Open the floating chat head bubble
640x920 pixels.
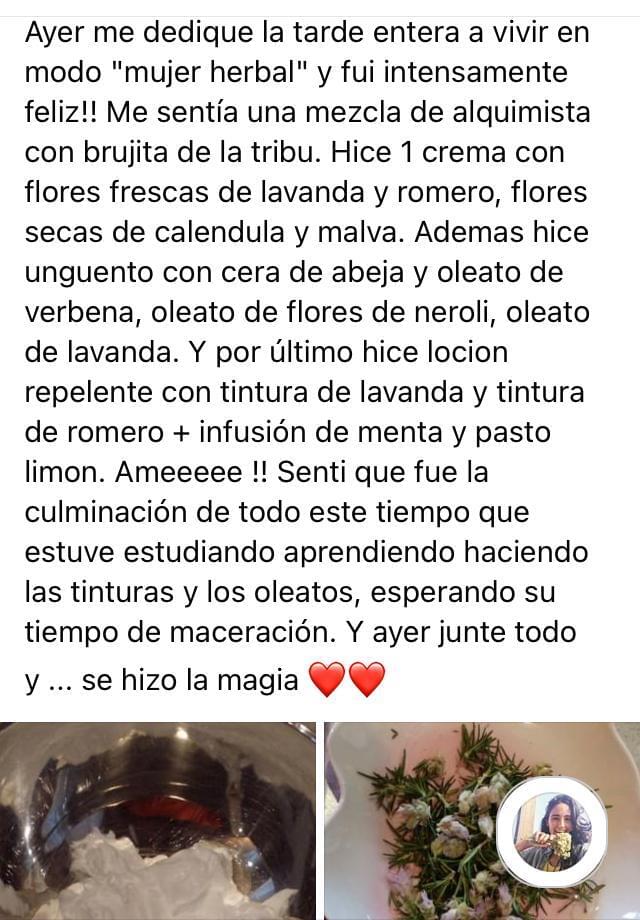551,824
